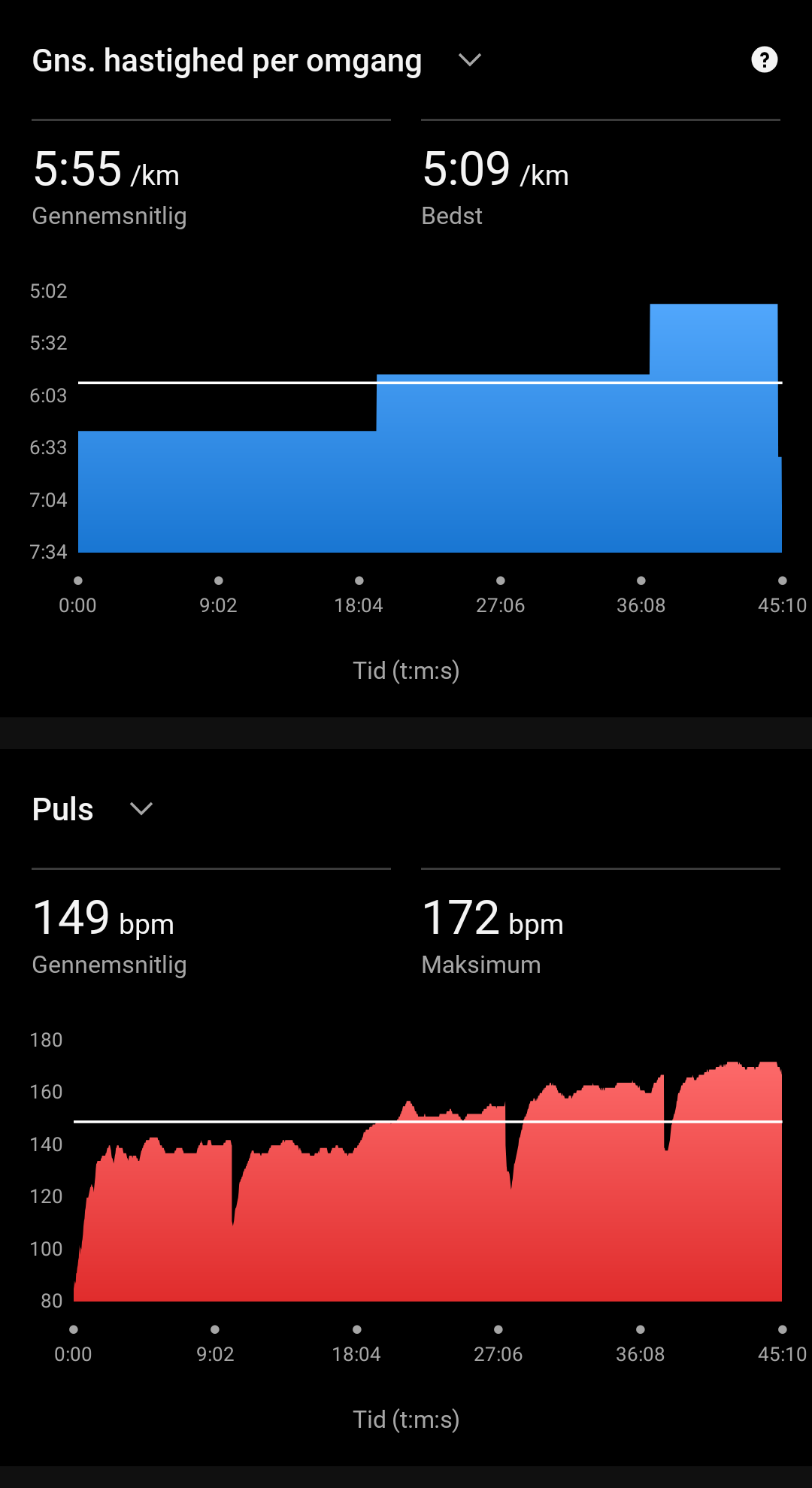812x1488 pixels.
Task: Expand the Puls chart selector
Action: tap(141, 809)
